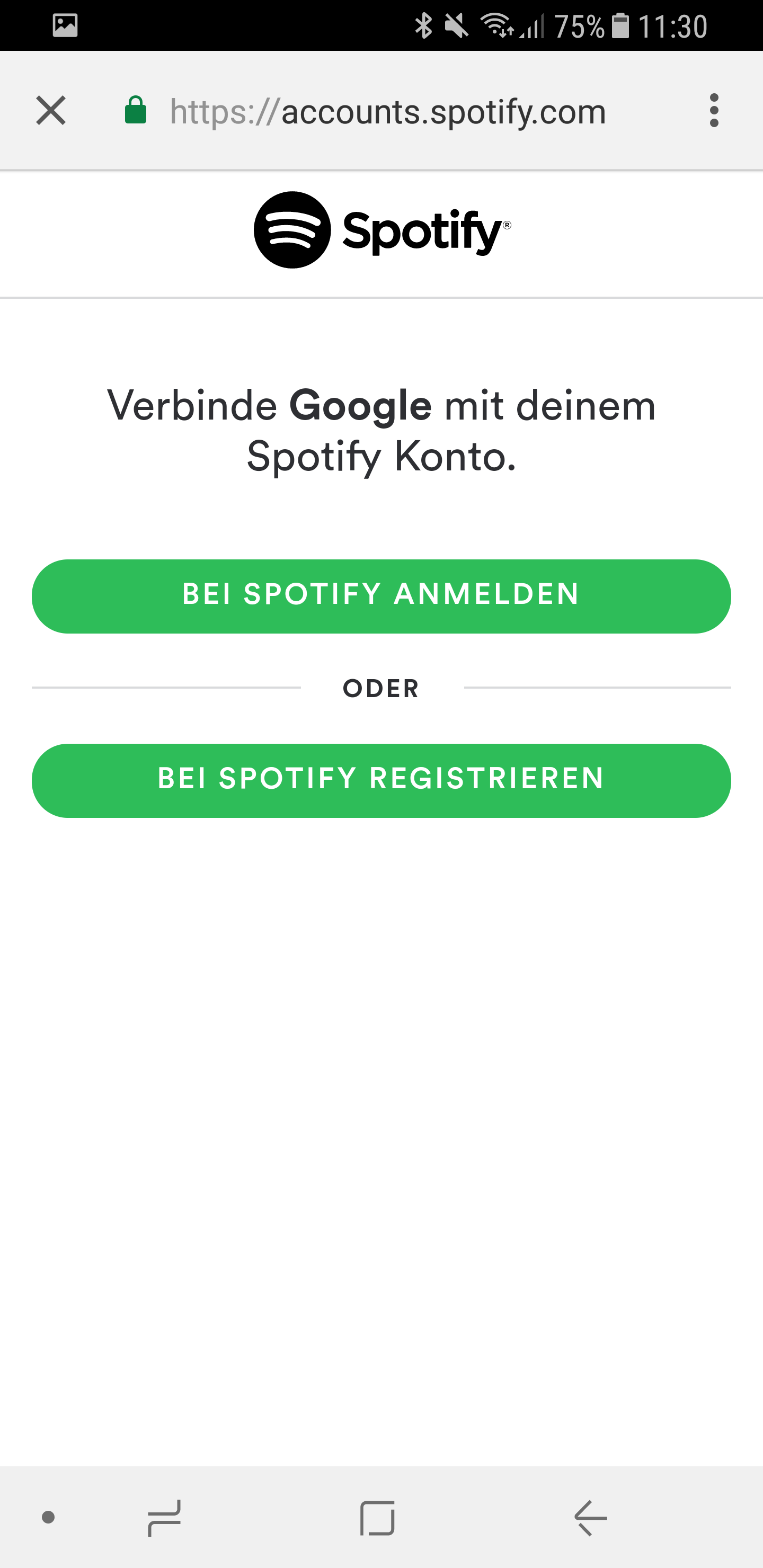The image size is (763, 1568).
Task: Tap the BEI SPOTIFY ANMELDEN button
Action: click(x=381, y=596)
